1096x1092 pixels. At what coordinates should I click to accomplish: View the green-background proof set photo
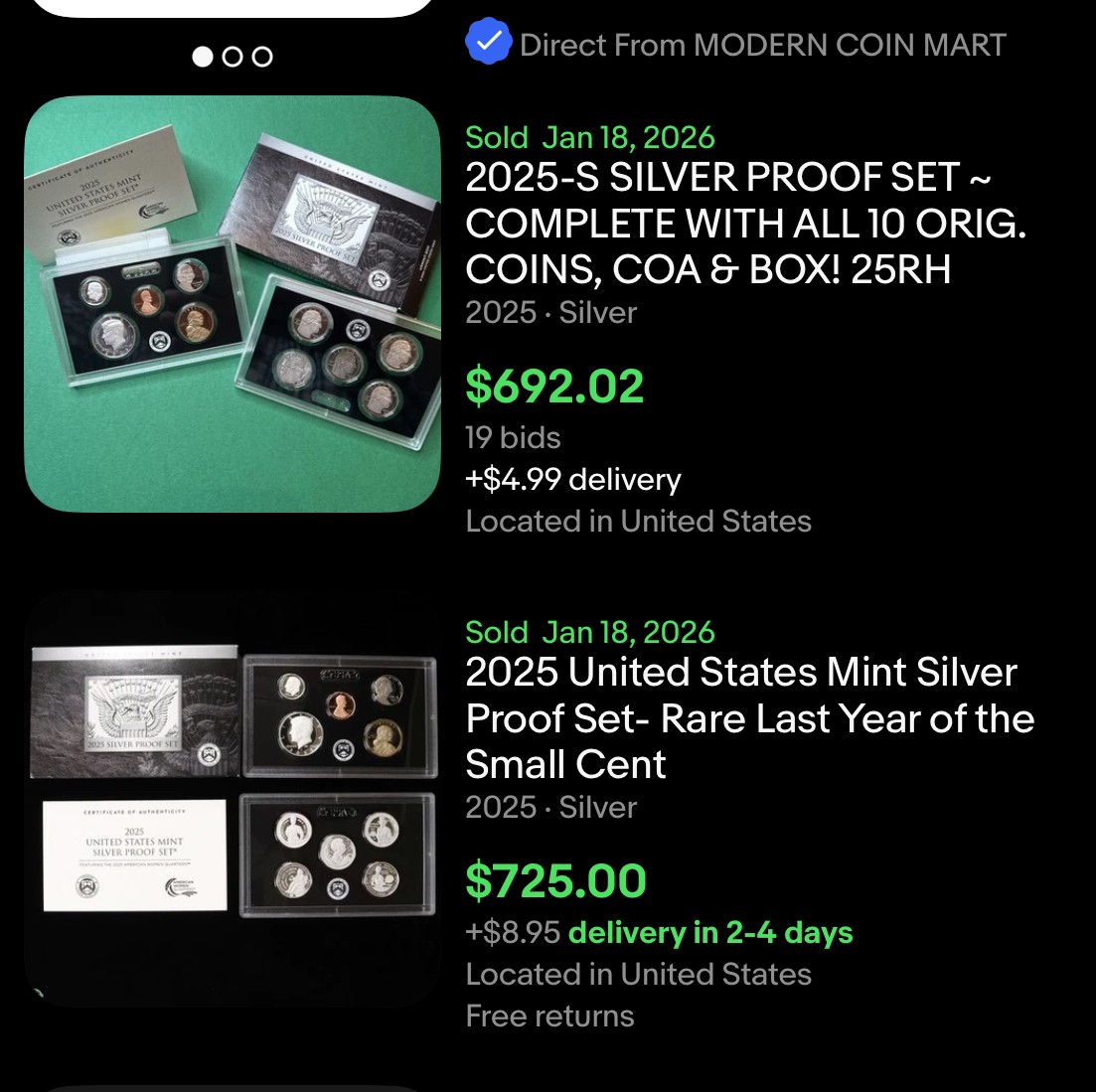(233, 304)
